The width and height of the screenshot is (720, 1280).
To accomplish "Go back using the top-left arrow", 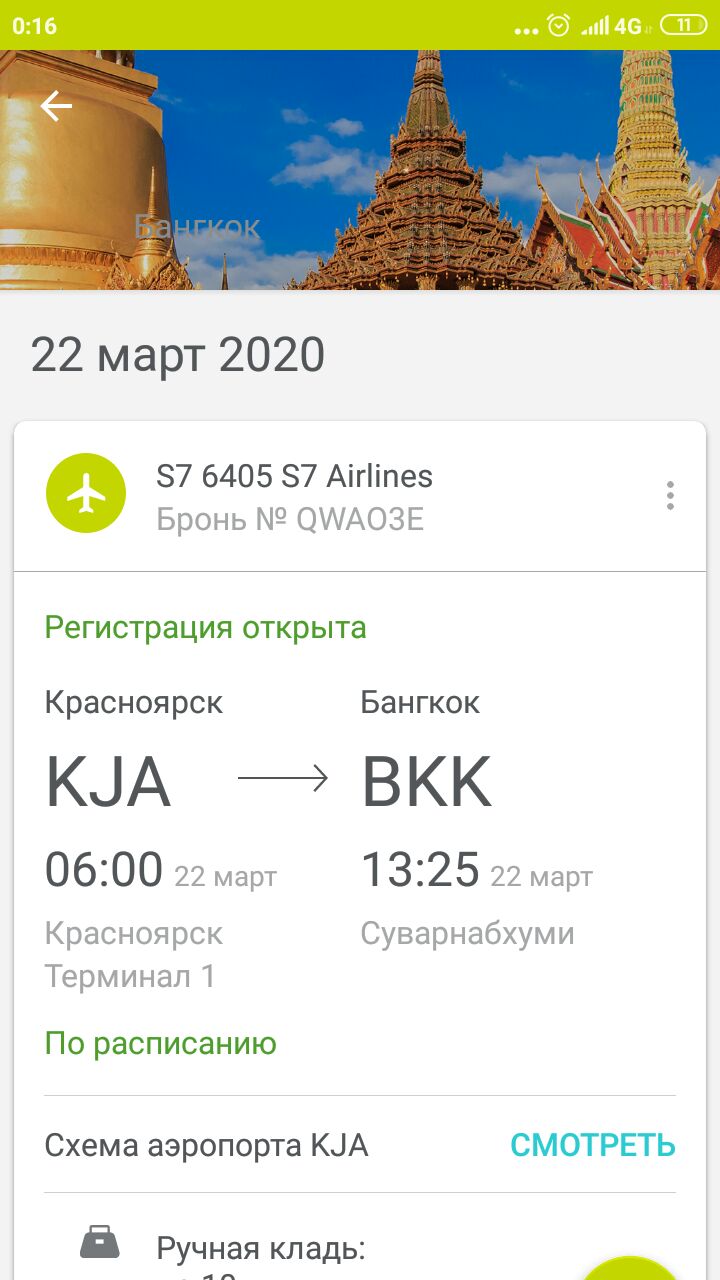I will click(56, 106).
